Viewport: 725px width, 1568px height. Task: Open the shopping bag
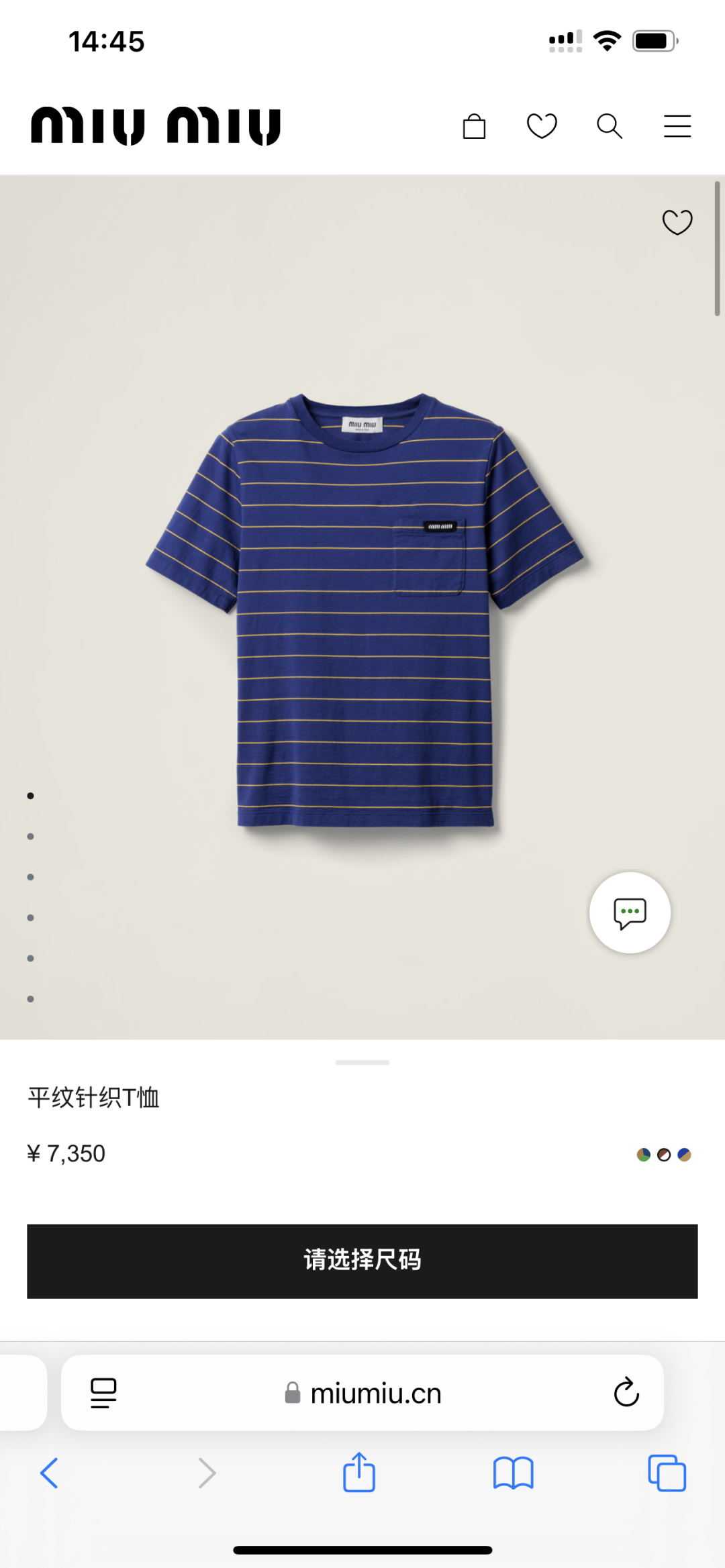474,126
